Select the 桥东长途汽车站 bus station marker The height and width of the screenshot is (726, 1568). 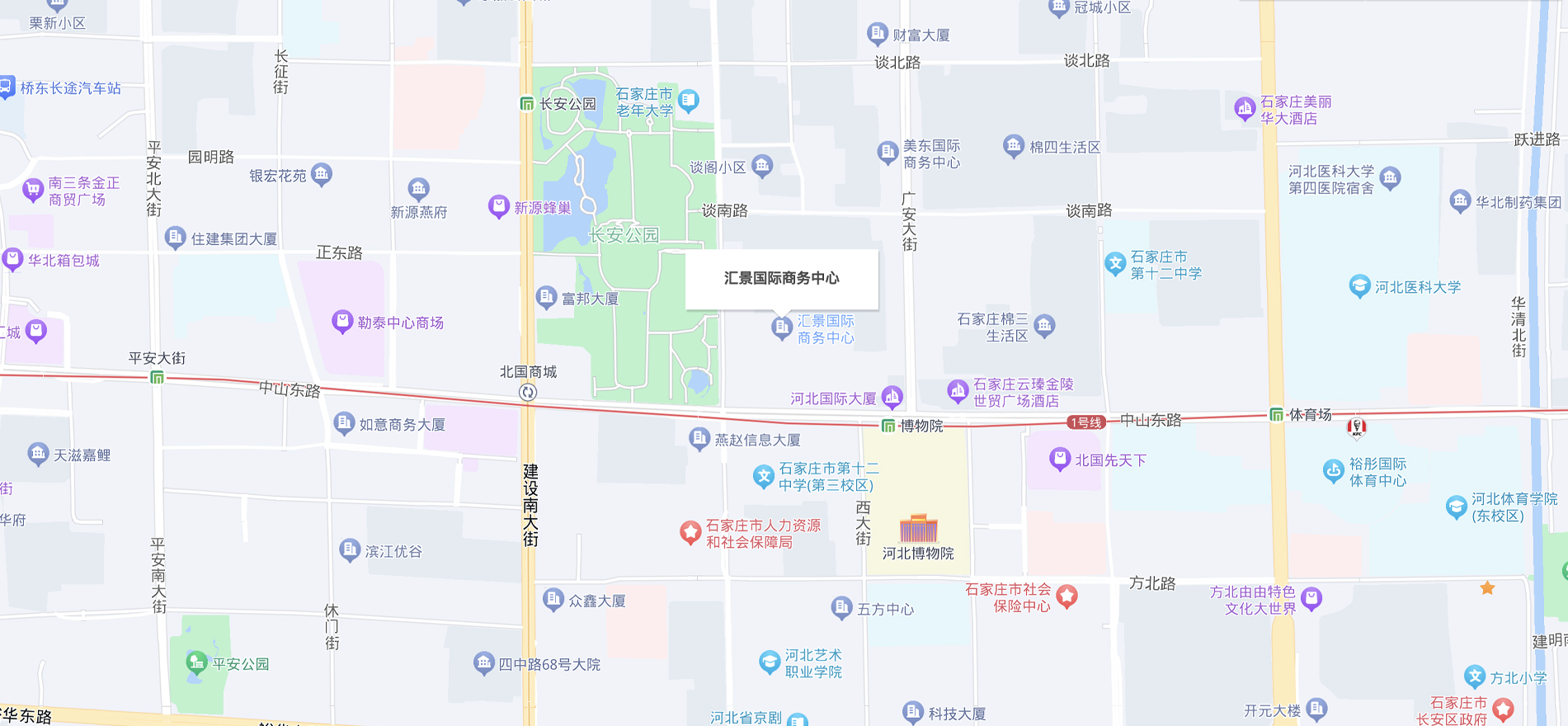(7, 86)
